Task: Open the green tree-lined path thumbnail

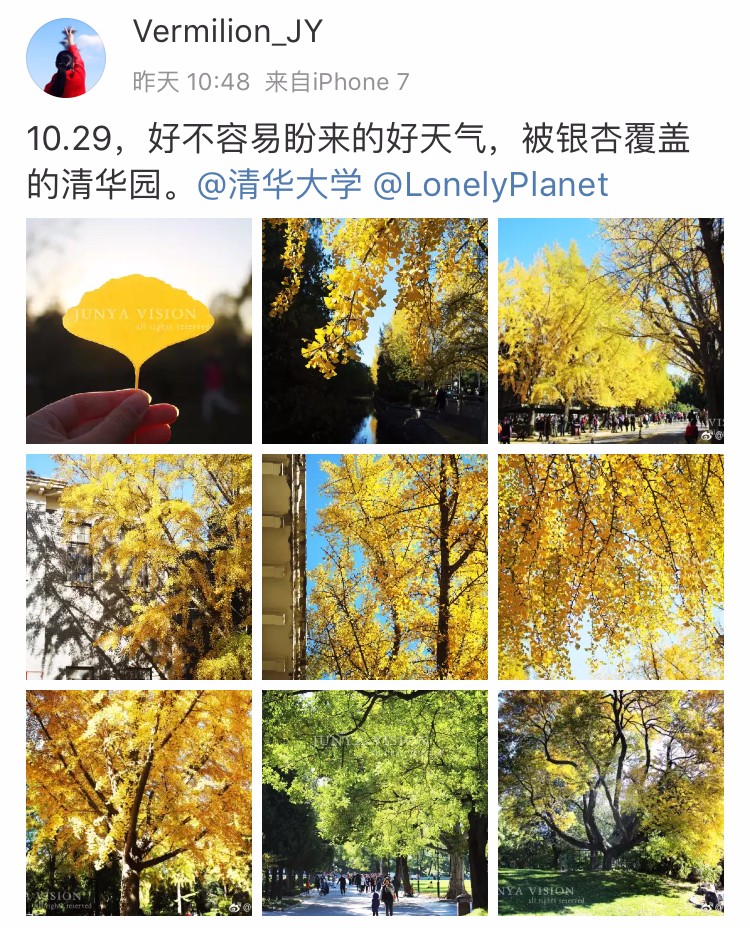Action: click(376, 804)
